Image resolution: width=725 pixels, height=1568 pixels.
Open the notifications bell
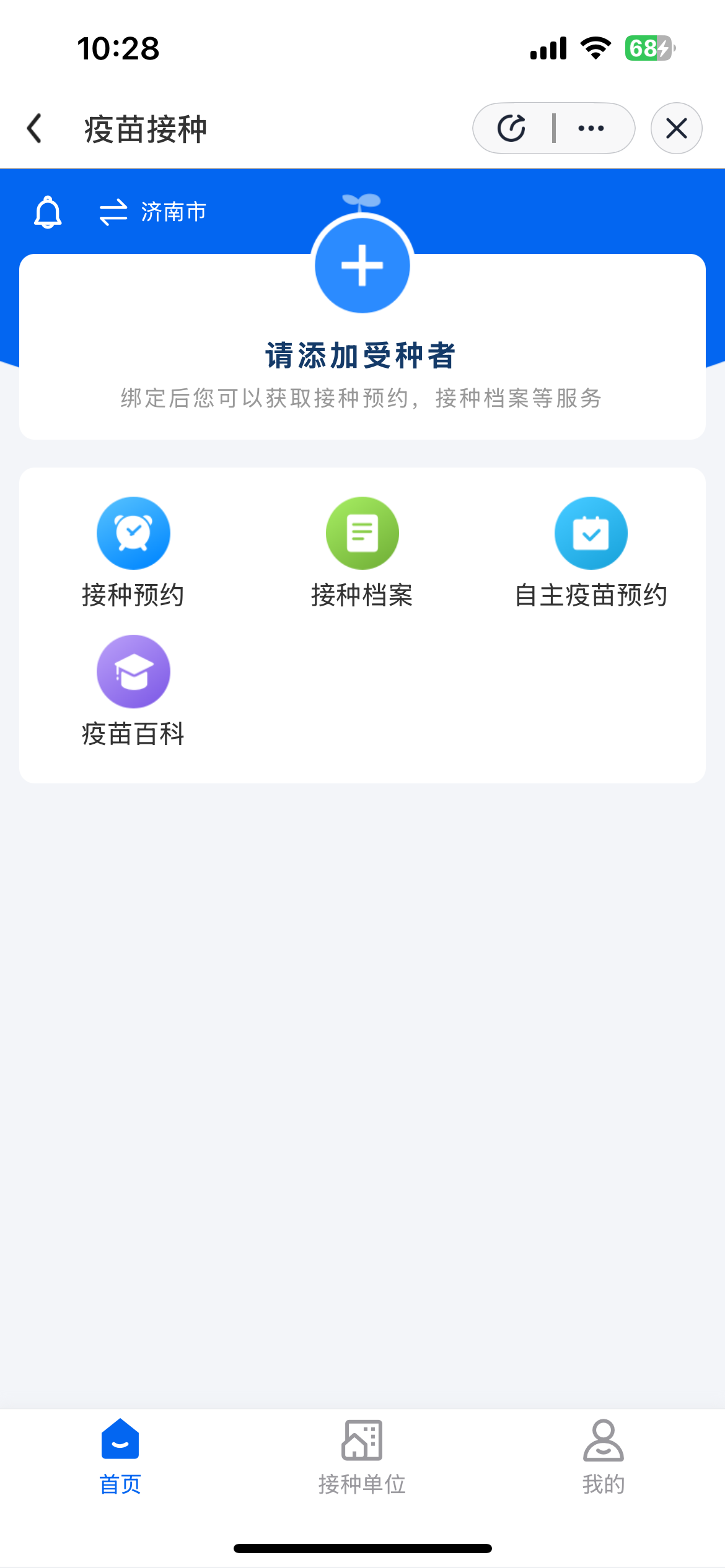[x=48, y=212]
